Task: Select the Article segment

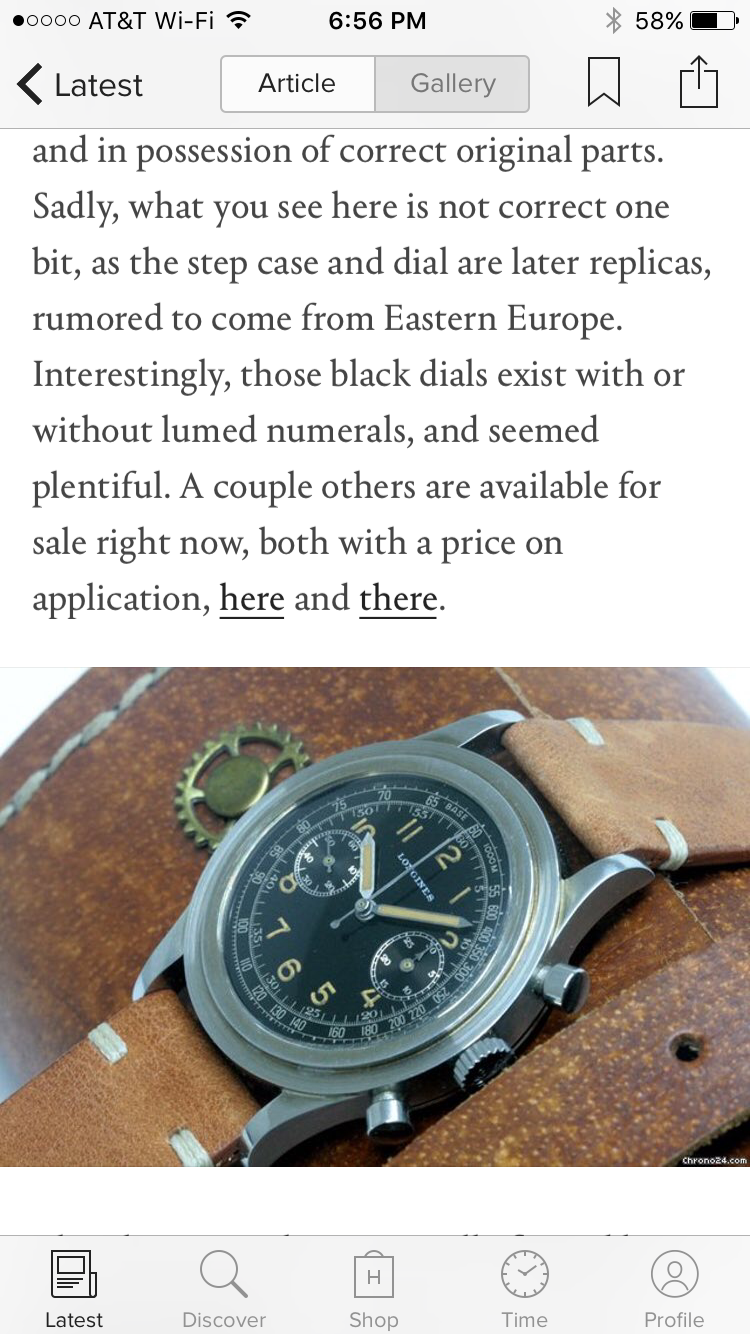Action: 297,84
